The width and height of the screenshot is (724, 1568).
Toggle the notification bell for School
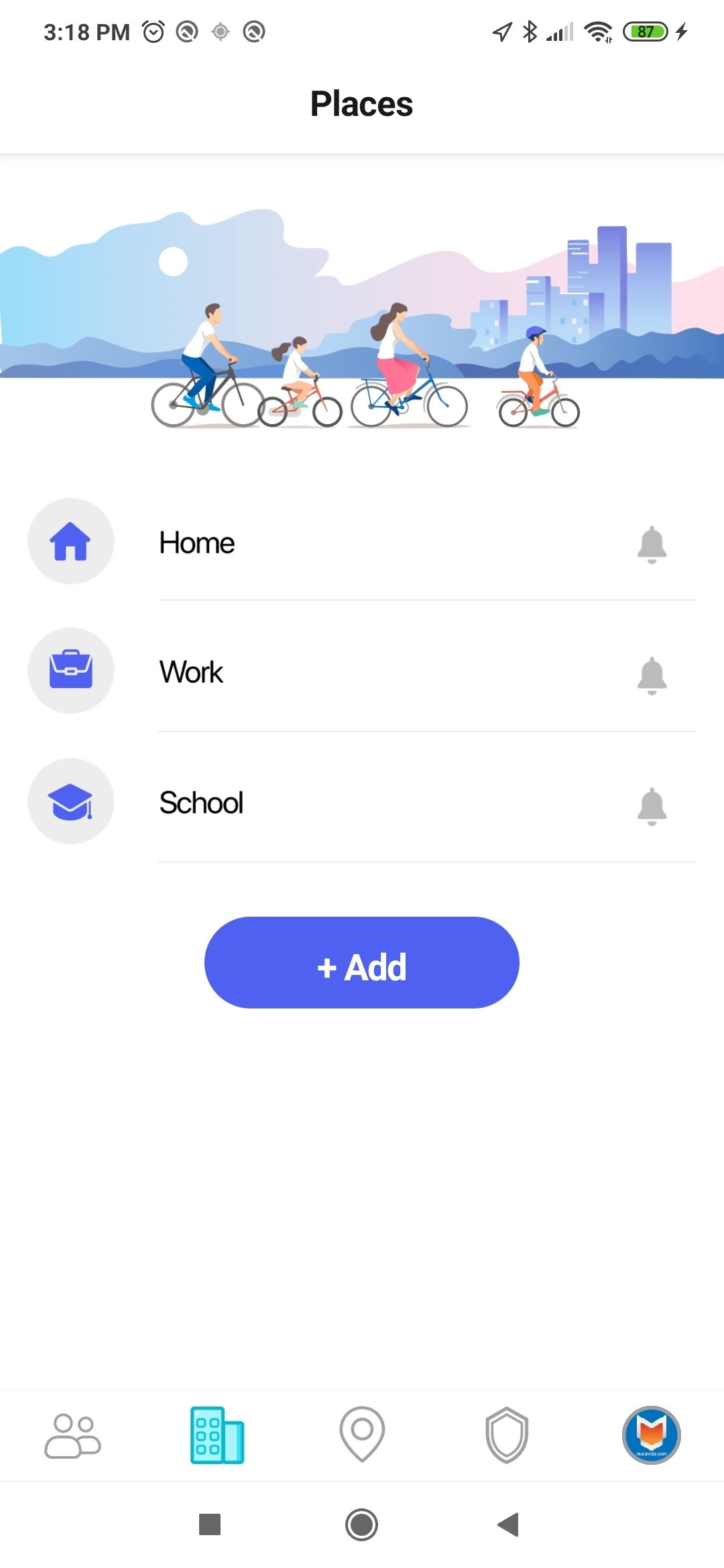pyautogui.click(x=652, y=805)
